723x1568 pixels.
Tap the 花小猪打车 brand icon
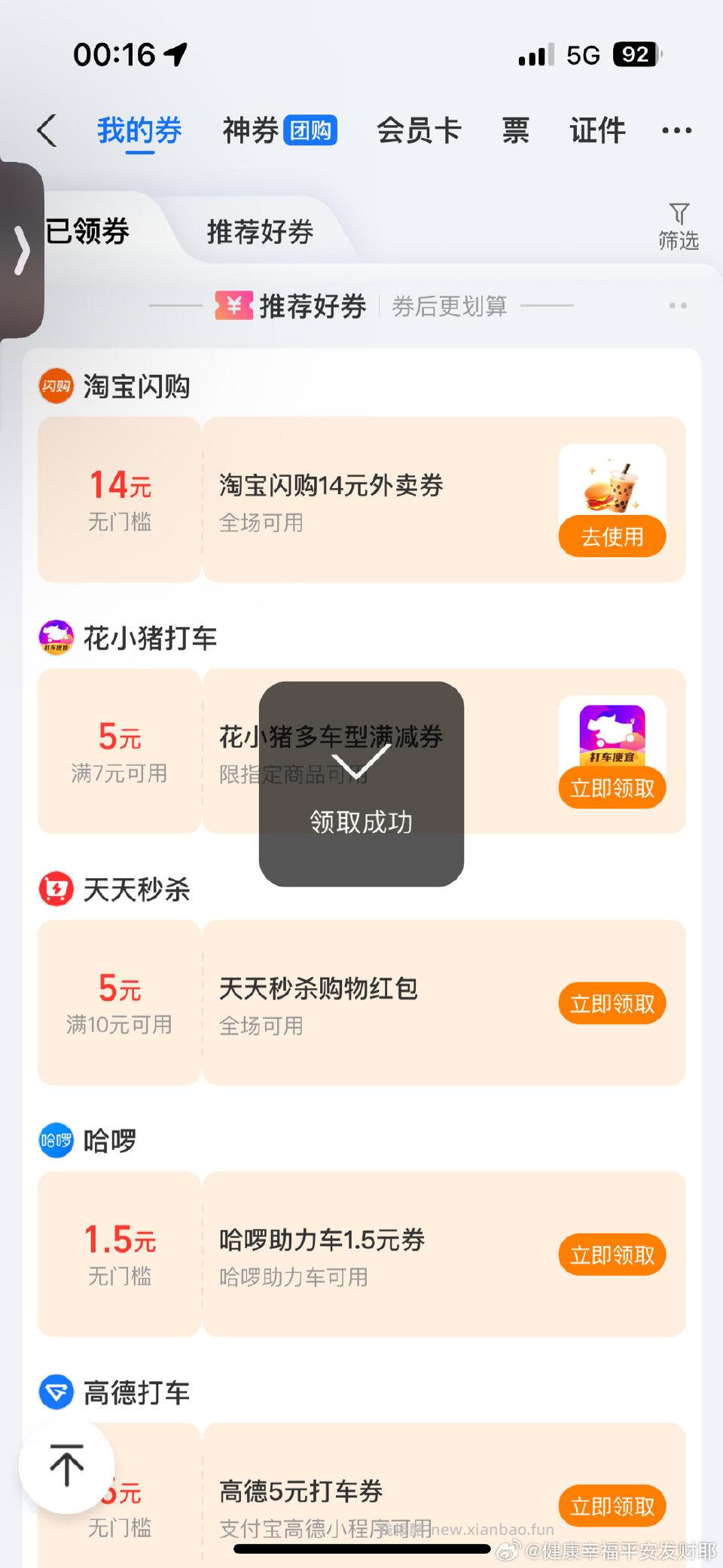[x=55, y=637]
